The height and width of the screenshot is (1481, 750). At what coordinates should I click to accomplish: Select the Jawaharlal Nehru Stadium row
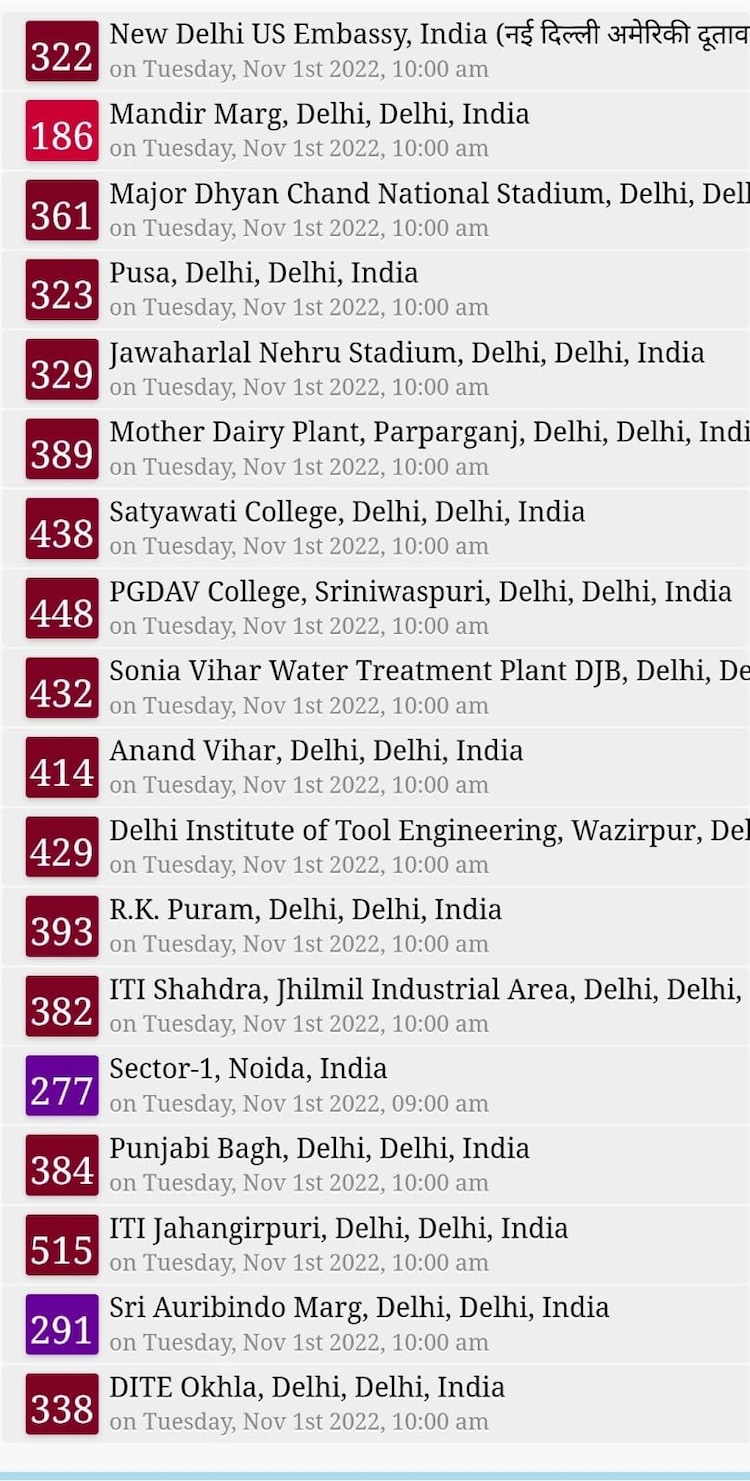point(406,353)
